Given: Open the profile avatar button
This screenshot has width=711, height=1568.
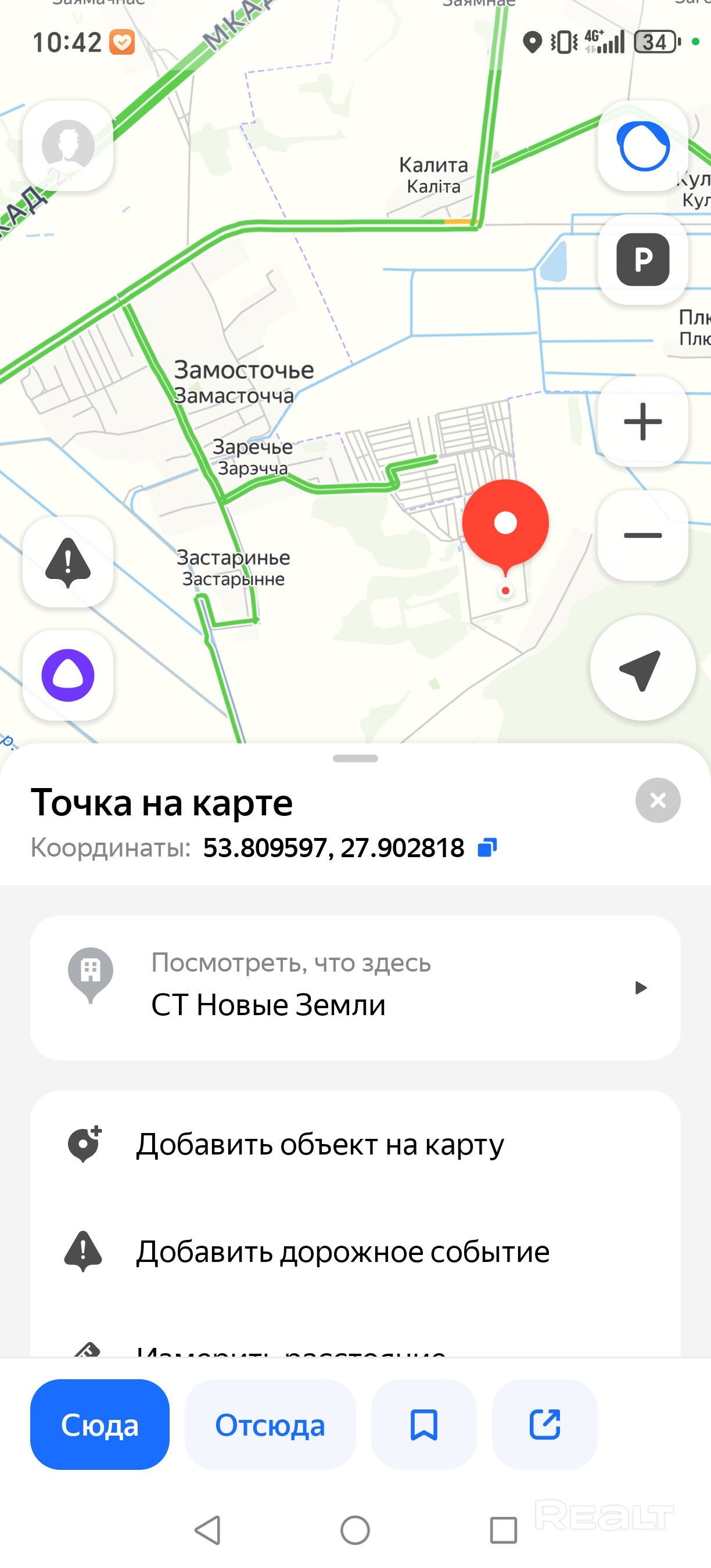Looking at the screenshot, I should pos(67,146).
